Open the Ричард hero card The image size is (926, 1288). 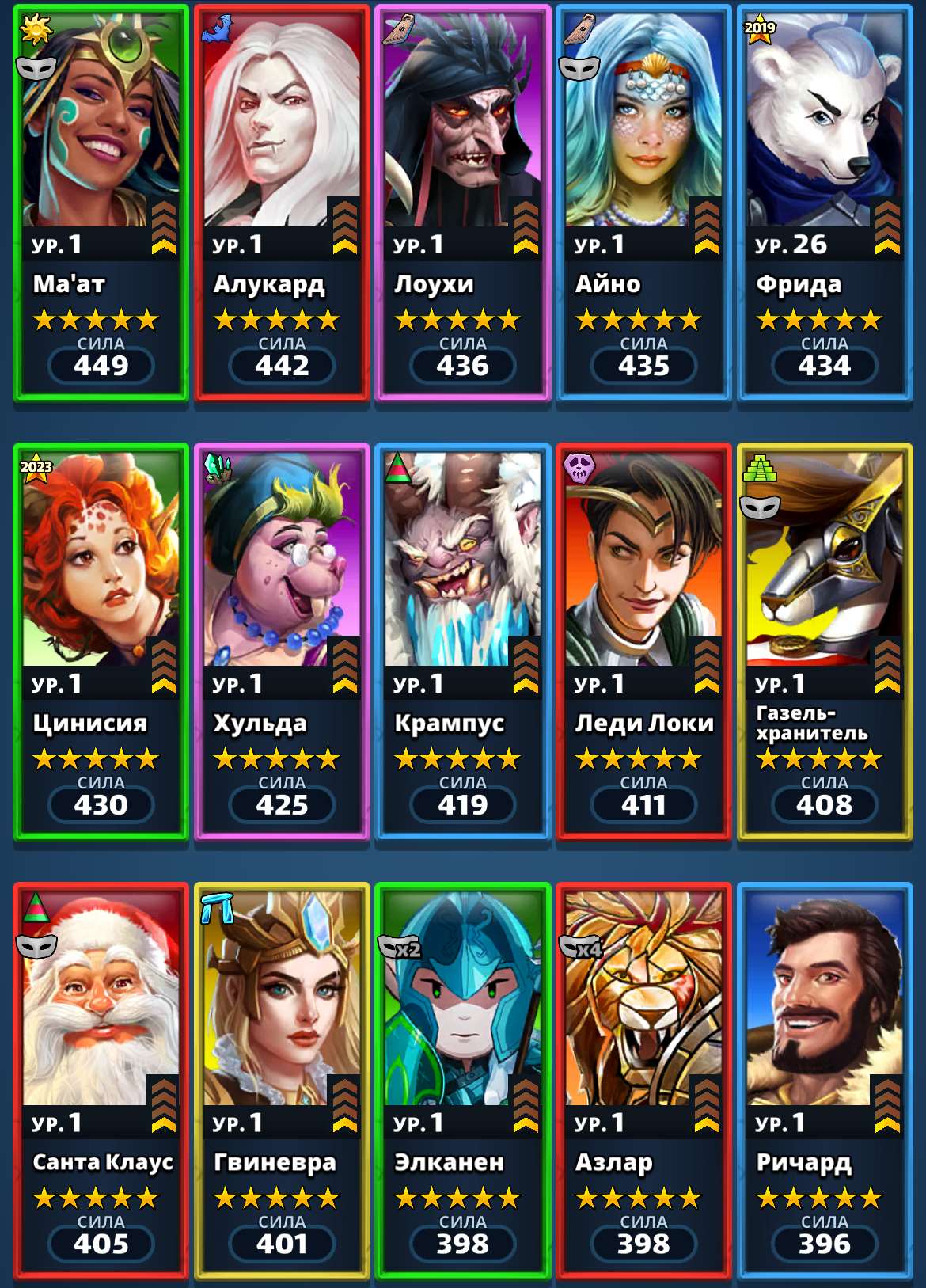pos(824,1081)
